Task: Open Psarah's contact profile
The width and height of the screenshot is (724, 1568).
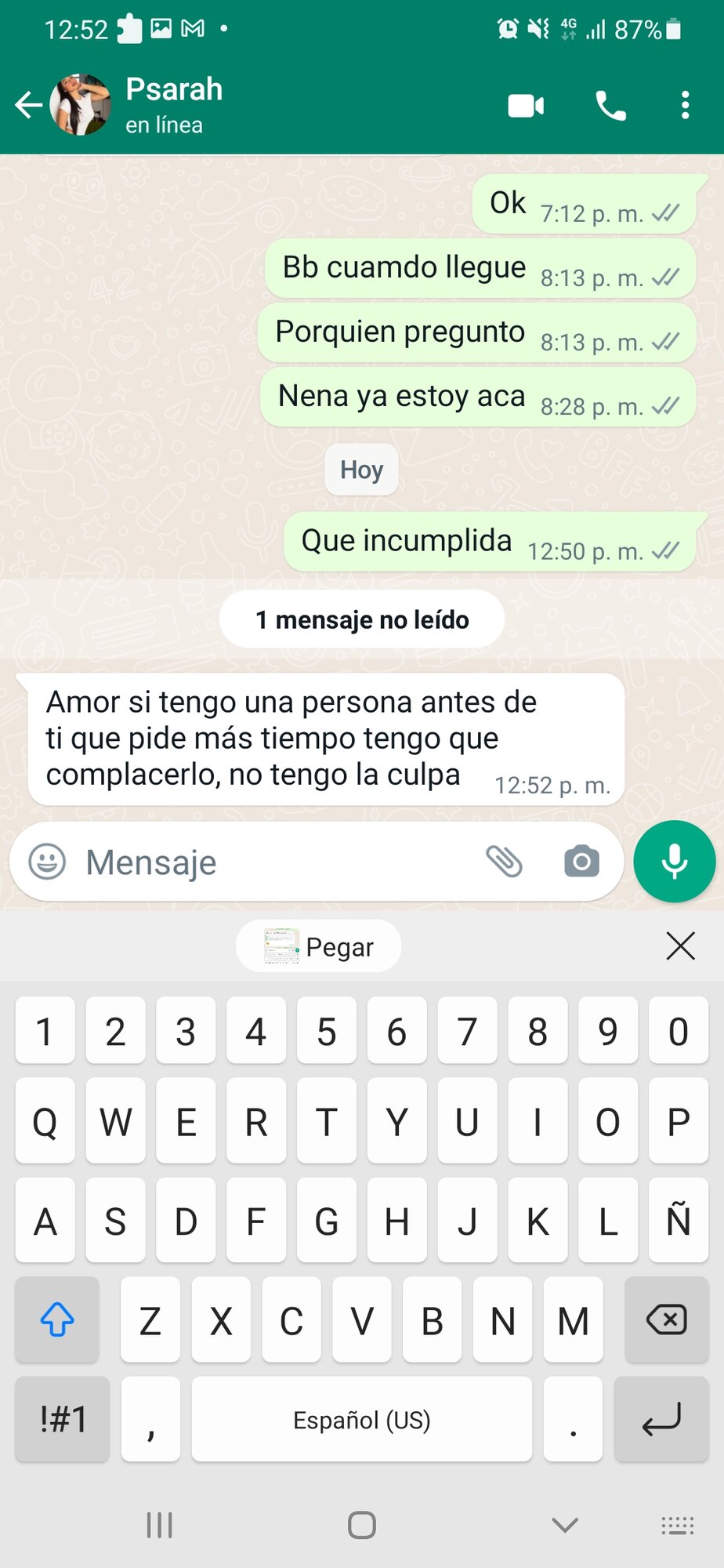Action: click(x=174, y=104)
